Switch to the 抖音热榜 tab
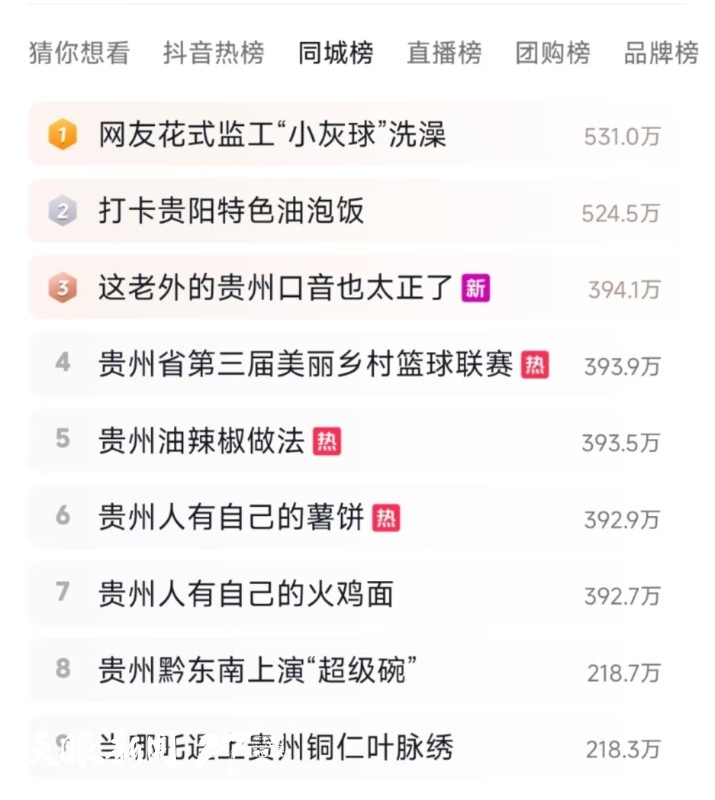Screen dimensions: 715x800 click(x=214, y=53)
